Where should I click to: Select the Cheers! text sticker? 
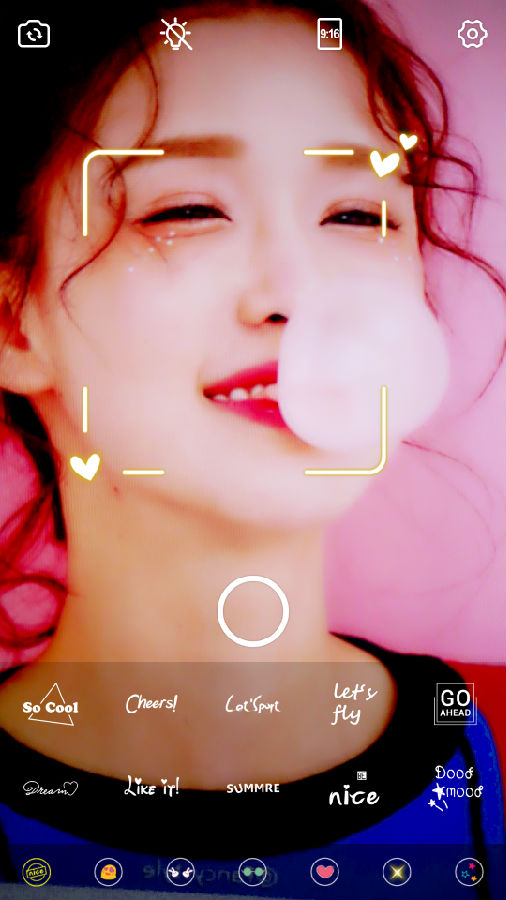point(151,703)
